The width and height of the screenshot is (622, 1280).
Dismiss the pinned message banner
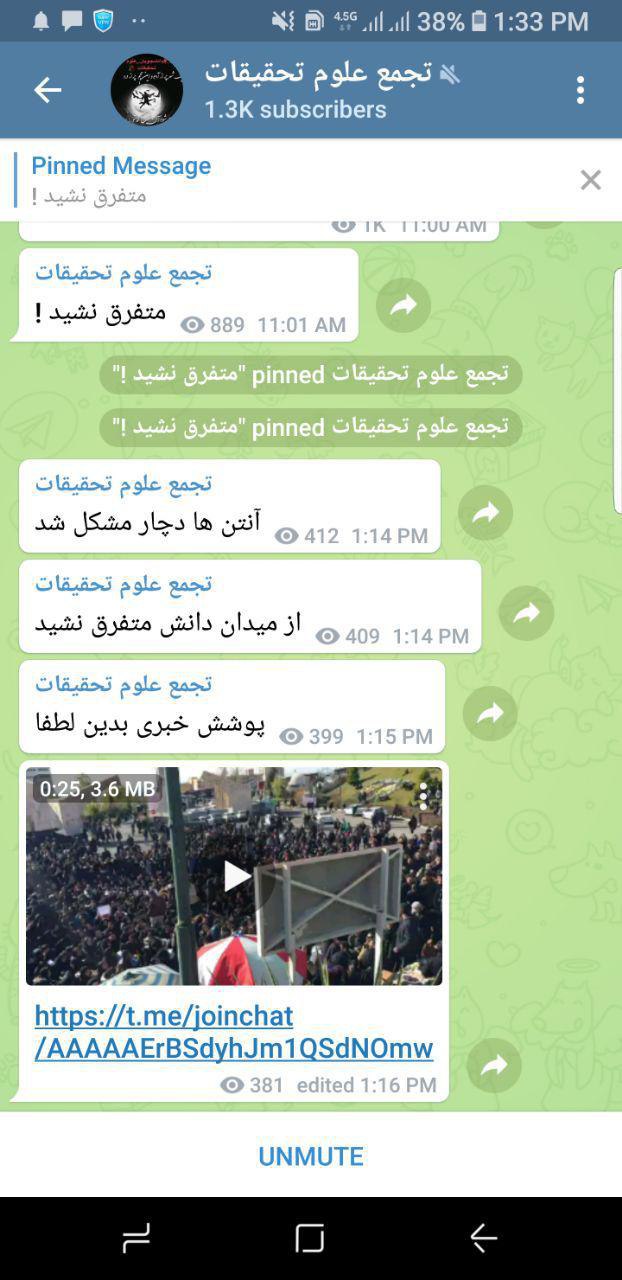(590, 180)
